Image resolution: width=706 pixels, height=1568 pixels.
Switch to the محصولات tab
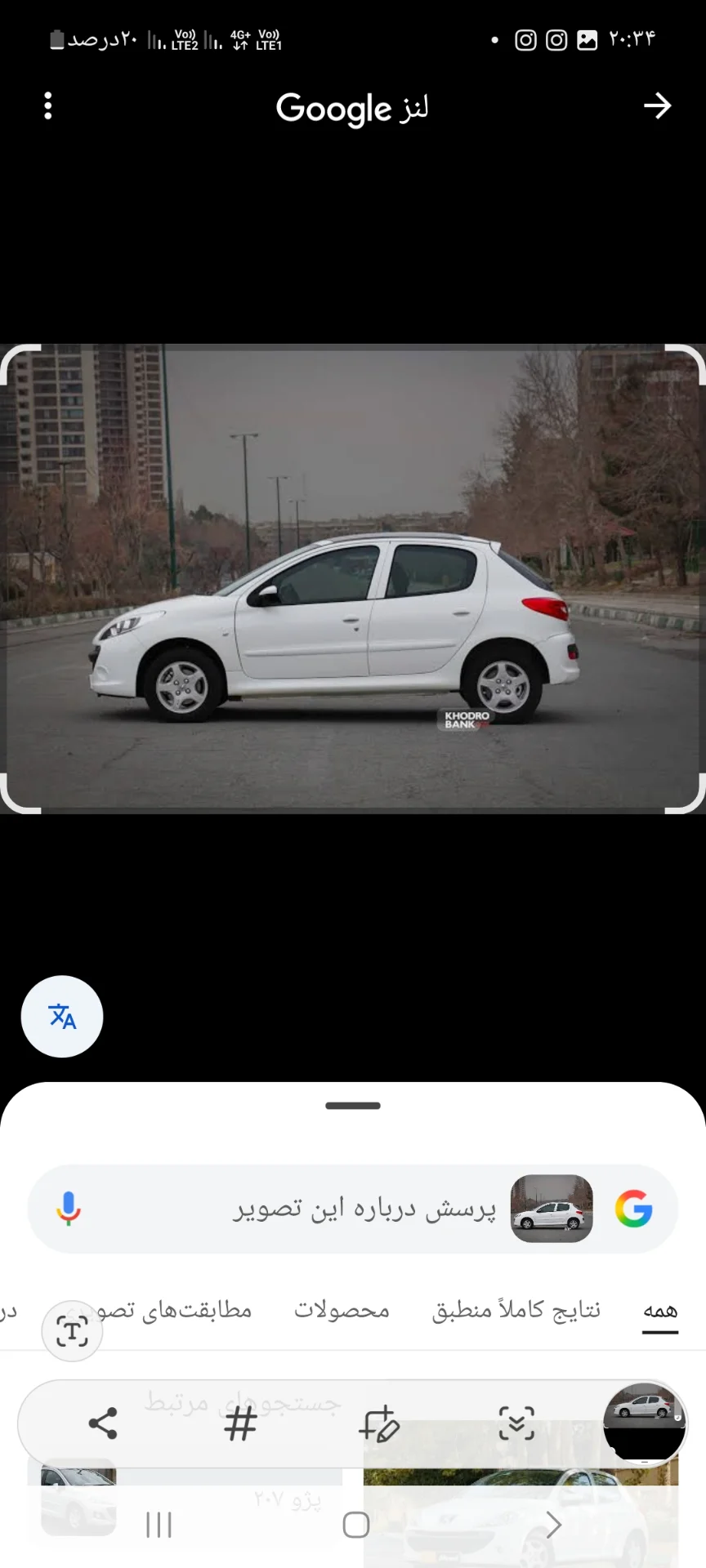pyautogui.click(x=342, y=1311)
